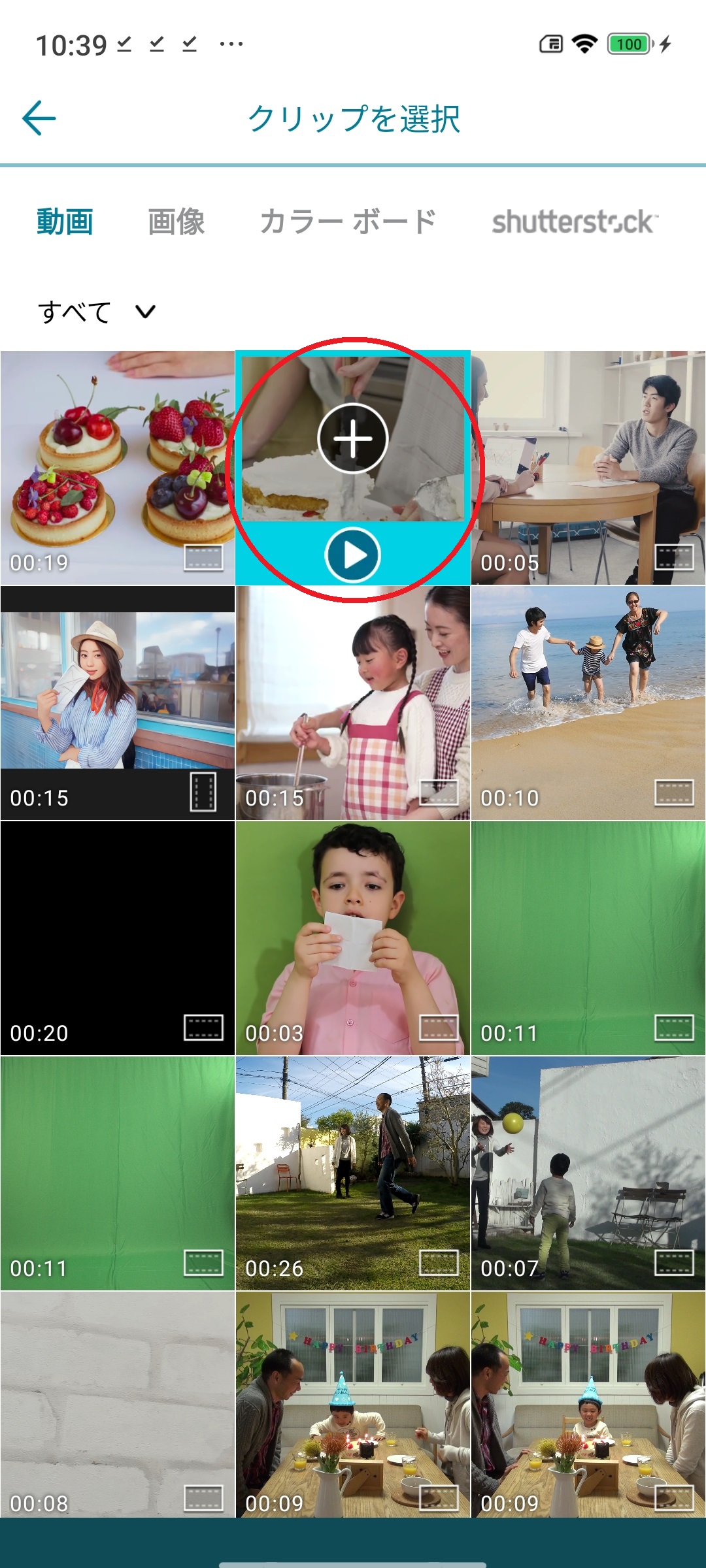Pick the 00:08 white brick wall video
The width and height of the screenshot is (706, 1568).
(x=118, y=1405)
